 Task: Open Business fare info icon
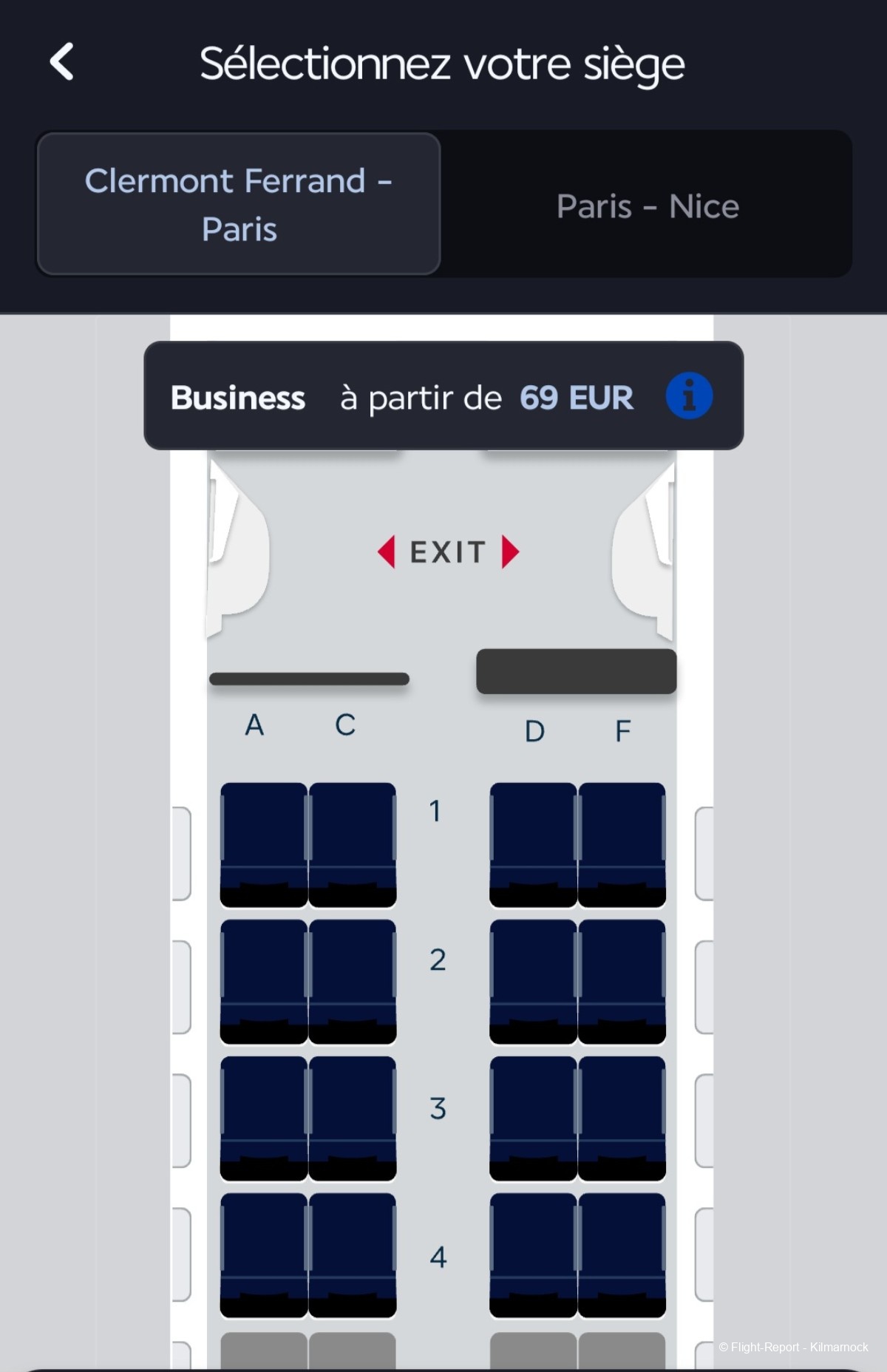tap(689, 396)
